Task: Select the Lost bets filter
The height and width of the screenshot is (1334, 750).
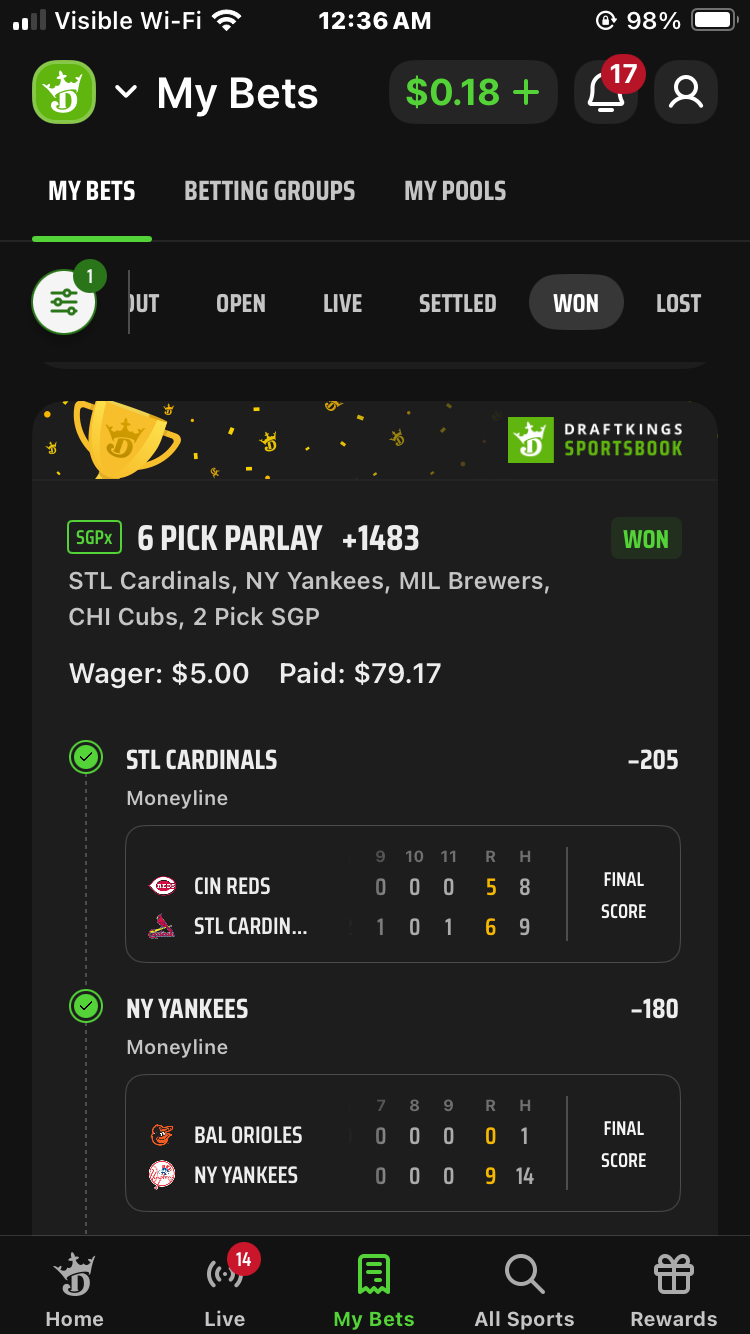Action: 678,303
